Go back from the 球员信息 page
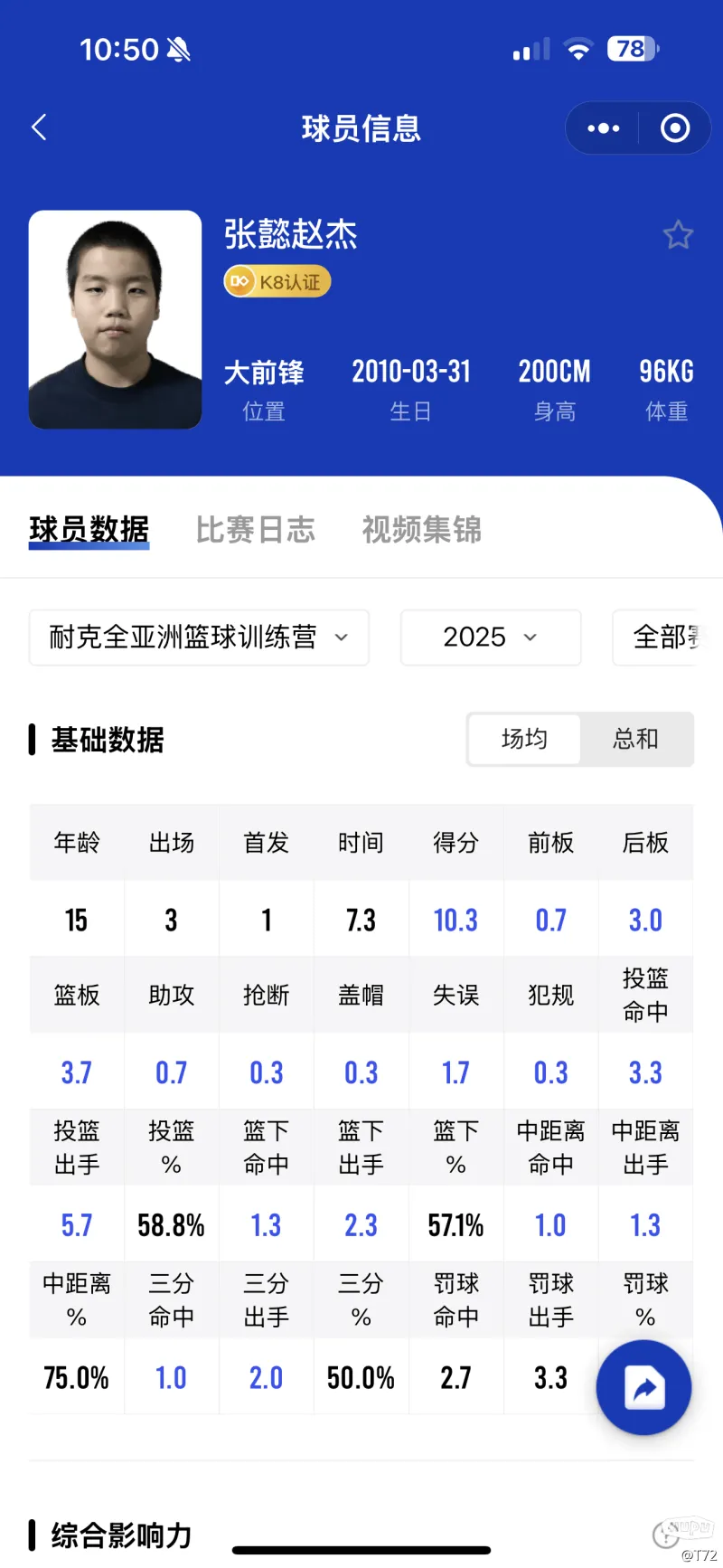The width and height of the screenshot is (723, 1568). [x=39, y=128]
